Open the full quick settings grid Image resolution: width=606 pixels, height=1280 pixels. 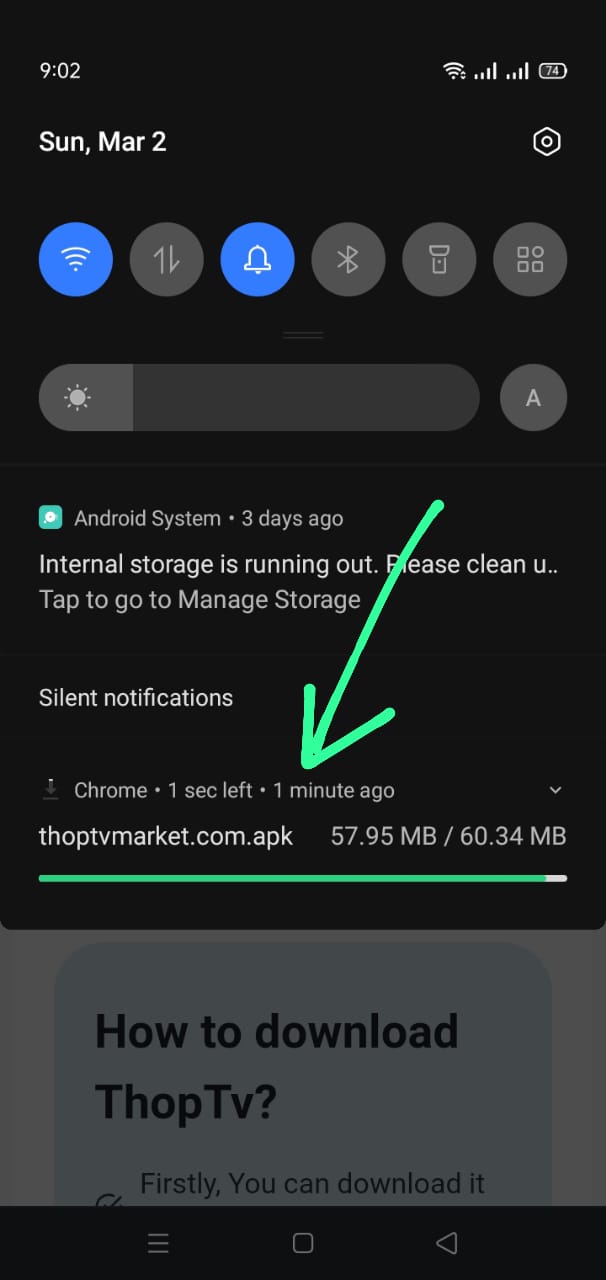click(530, 259)
